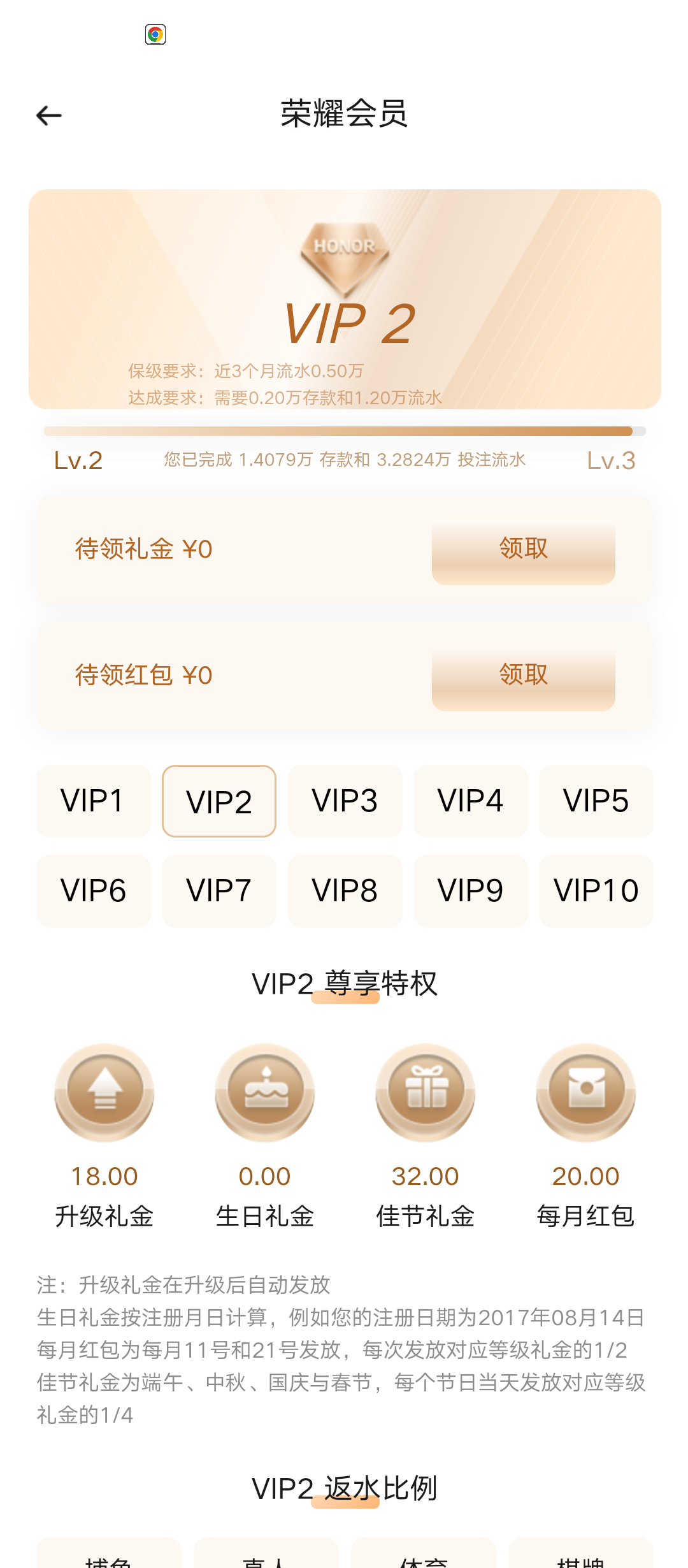Go back using the top arrow

[49, 115]
